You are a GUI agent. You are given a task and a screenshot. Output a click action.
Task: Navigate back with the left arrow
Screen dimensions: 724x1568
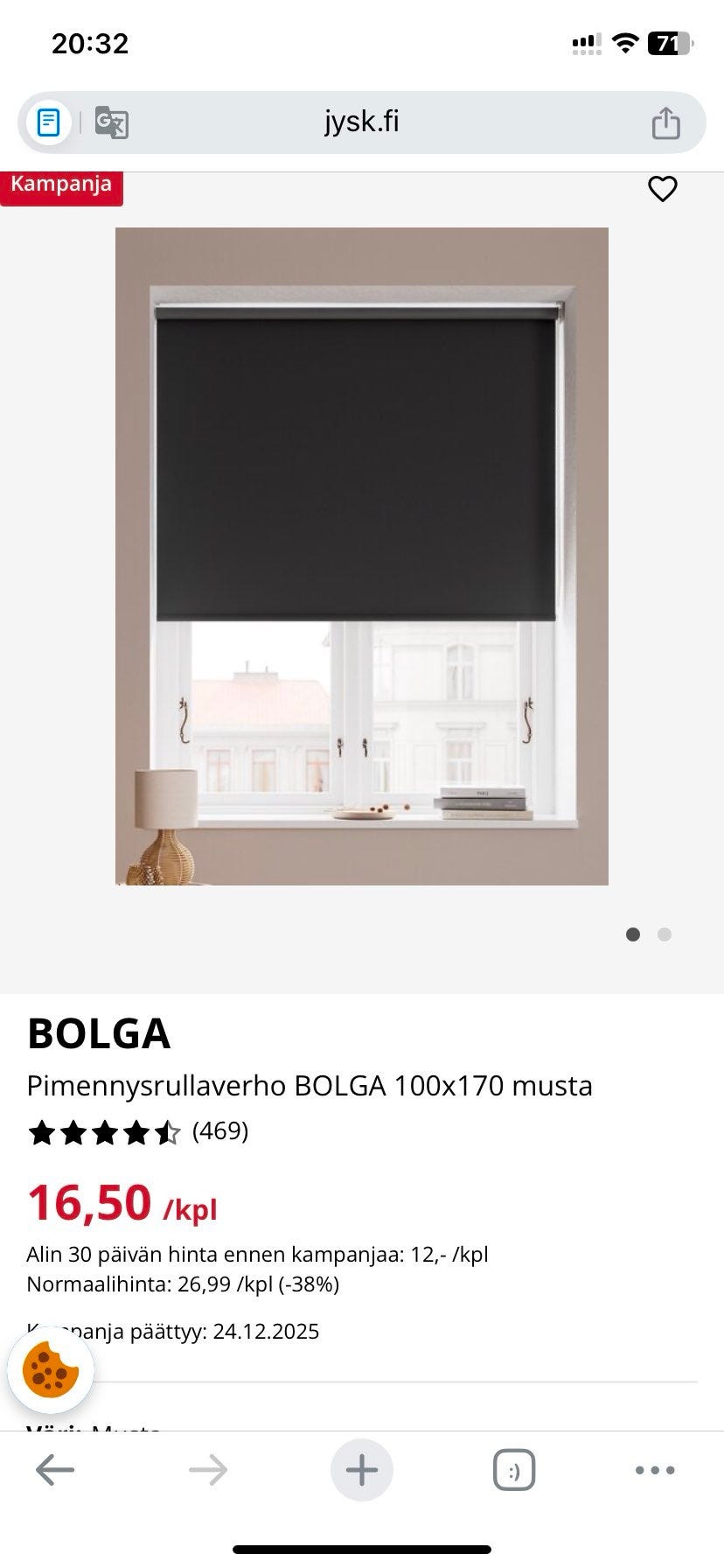tap(54, 1469)
